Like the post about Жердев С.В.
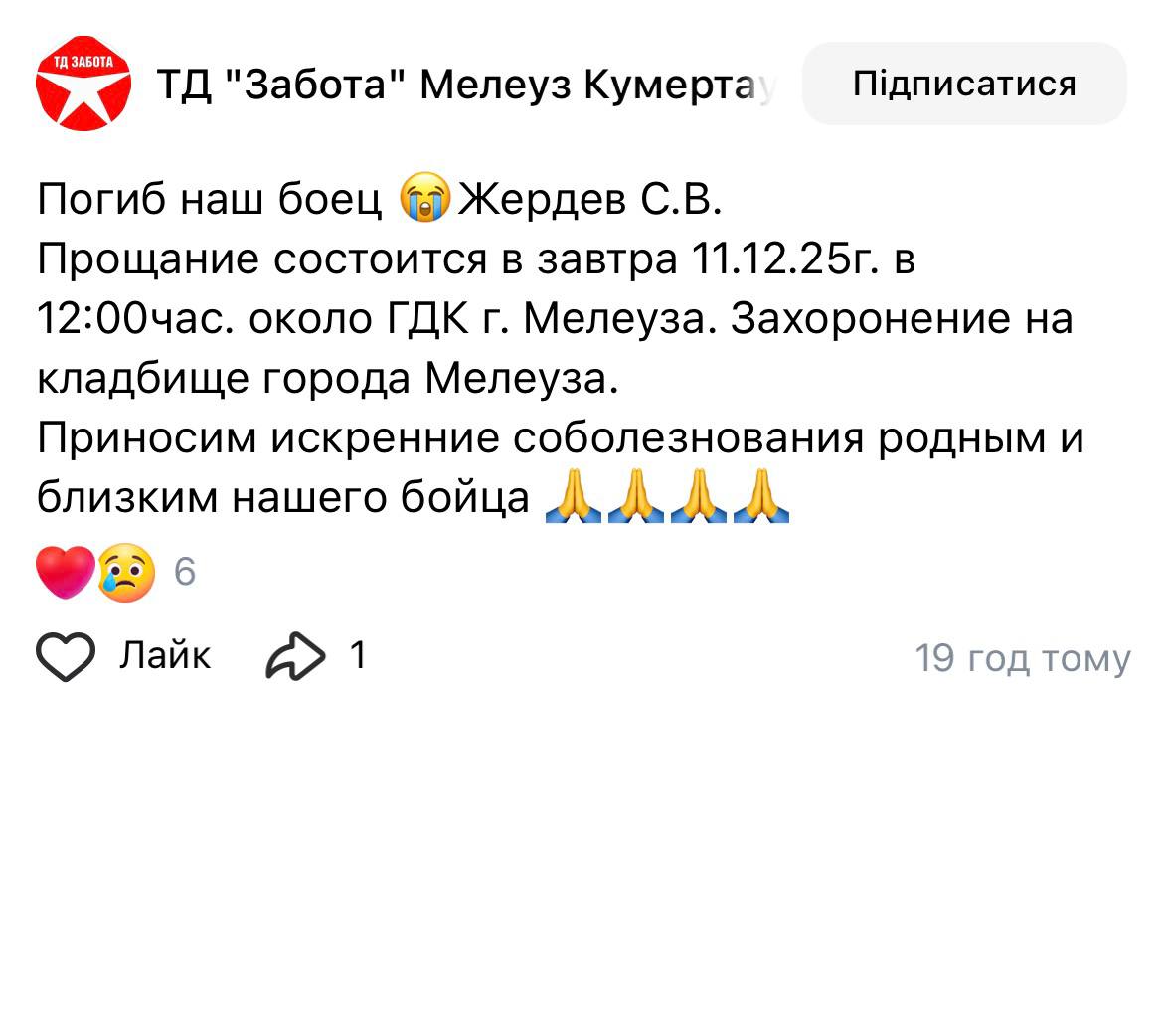The image size is (1163, 1036). click(66, 656)
